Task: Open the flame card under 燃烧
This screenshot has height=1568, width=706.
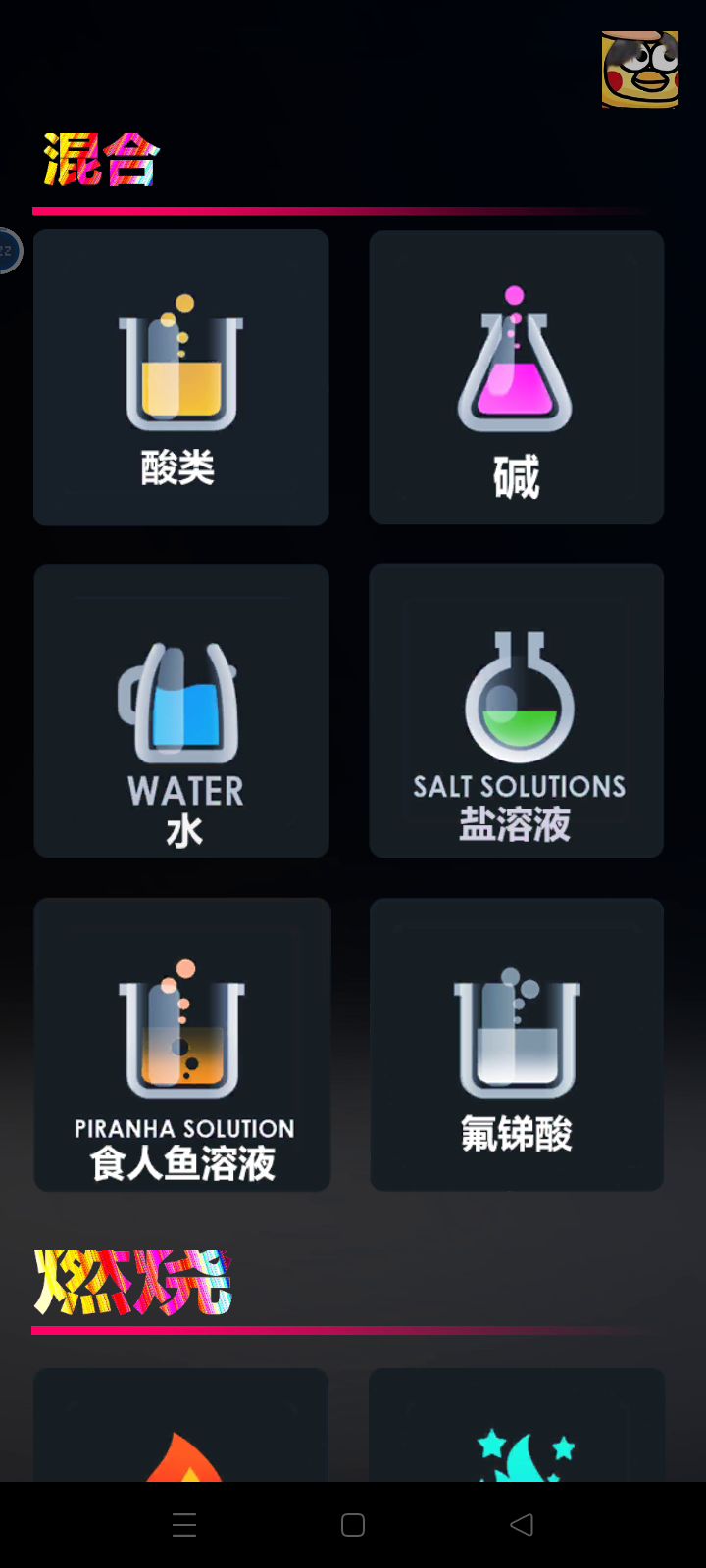Action: coord(181,1431)
